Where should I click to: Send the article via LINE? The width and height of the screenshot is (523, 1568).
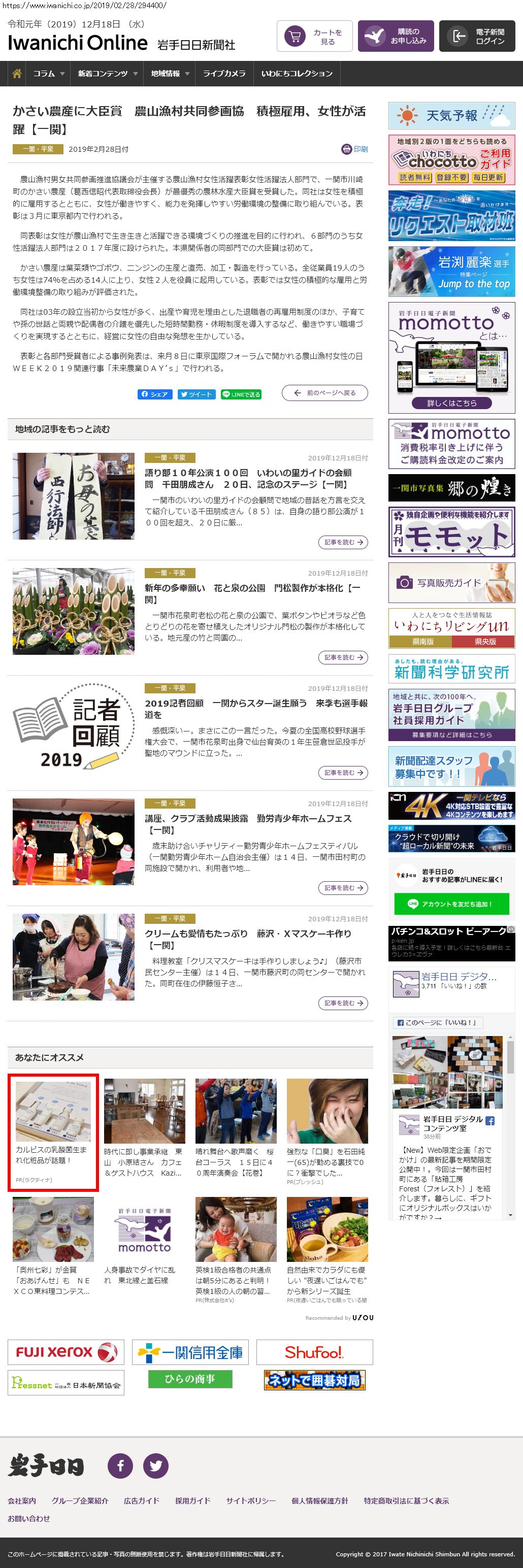point(241,394)
